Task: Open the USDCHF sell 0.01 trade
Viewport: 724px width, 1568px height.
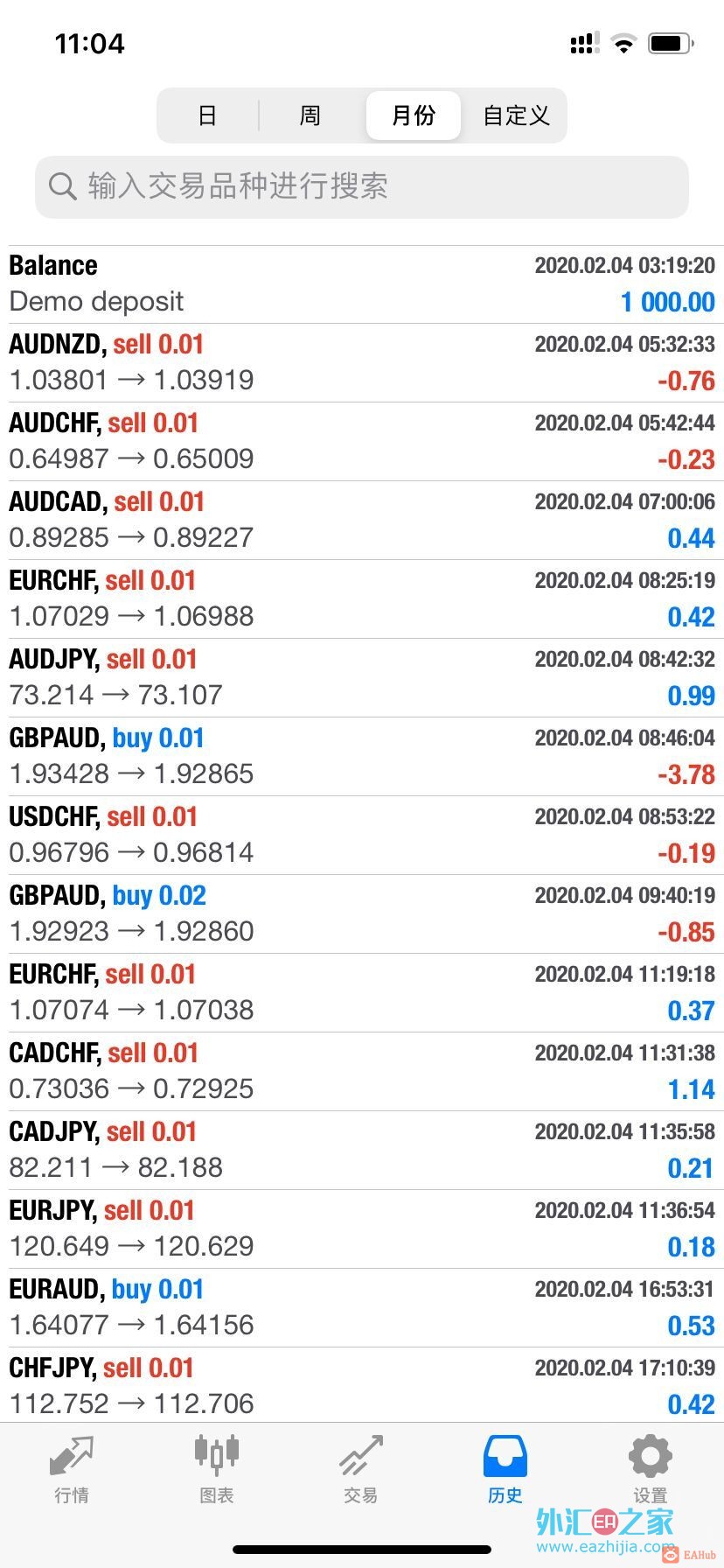Action: click(x=362, y=836)
